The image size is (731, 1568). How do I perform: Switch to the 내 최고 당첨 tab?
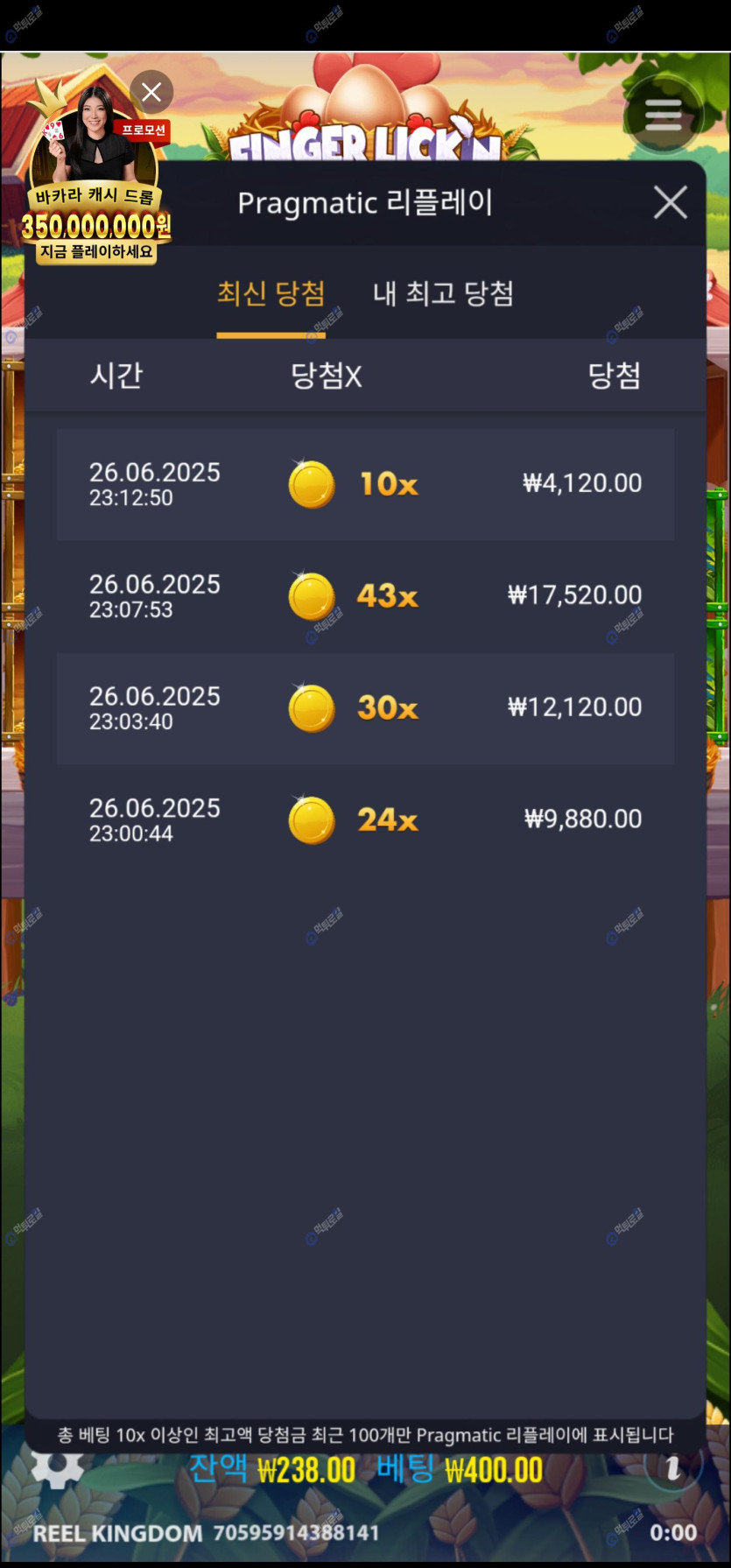pos(443,294)
